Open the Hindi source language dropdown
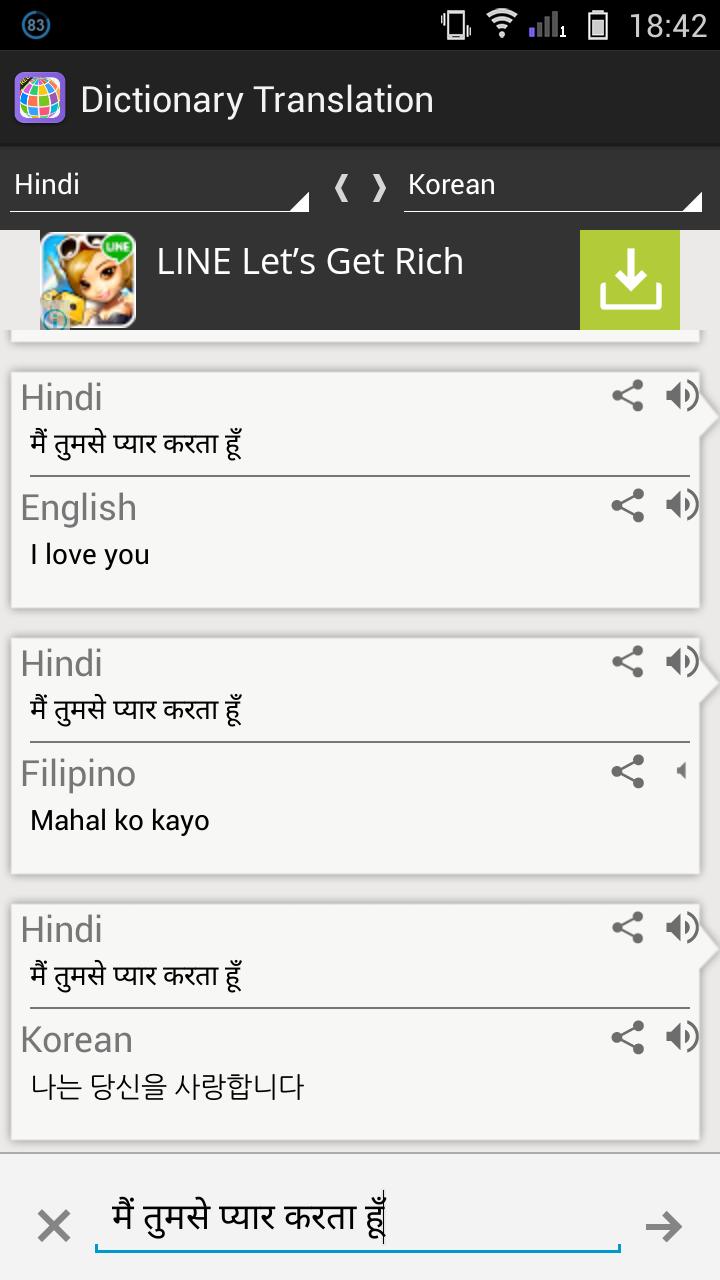 coord(160,186)
